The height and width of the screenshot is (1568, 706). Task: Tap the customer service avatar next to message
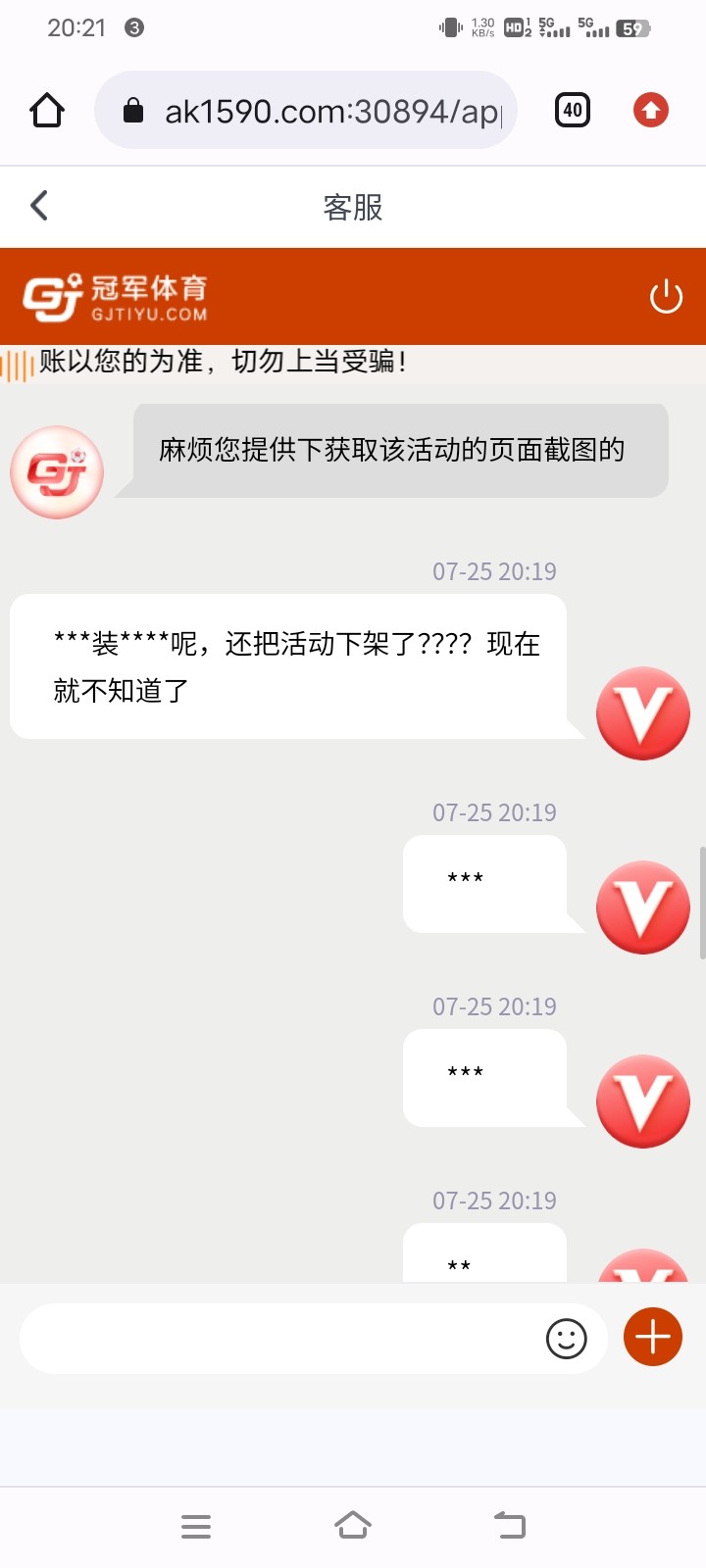tap(56, 471)
